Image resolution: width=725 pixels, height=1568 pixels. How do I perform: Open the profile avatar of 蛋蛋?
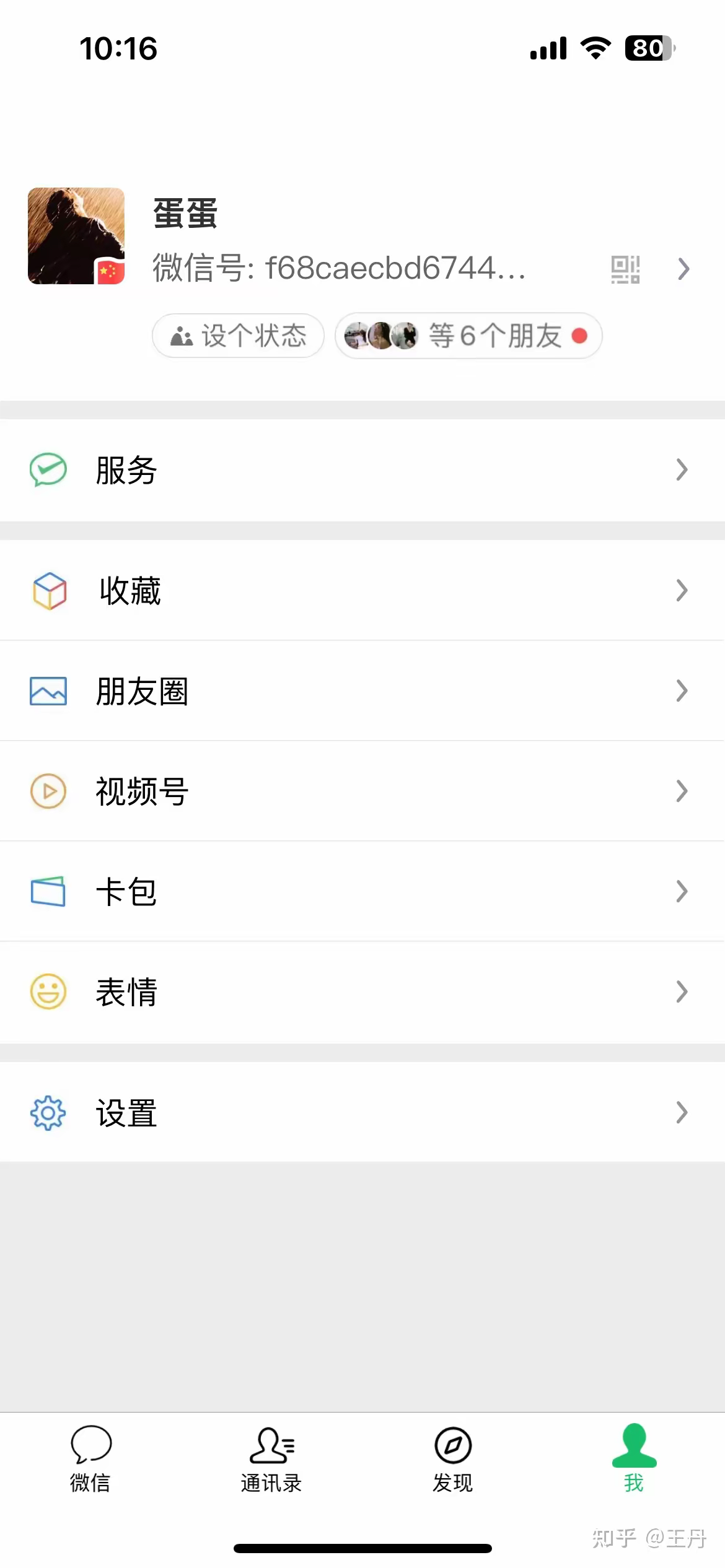pos(76,236)
